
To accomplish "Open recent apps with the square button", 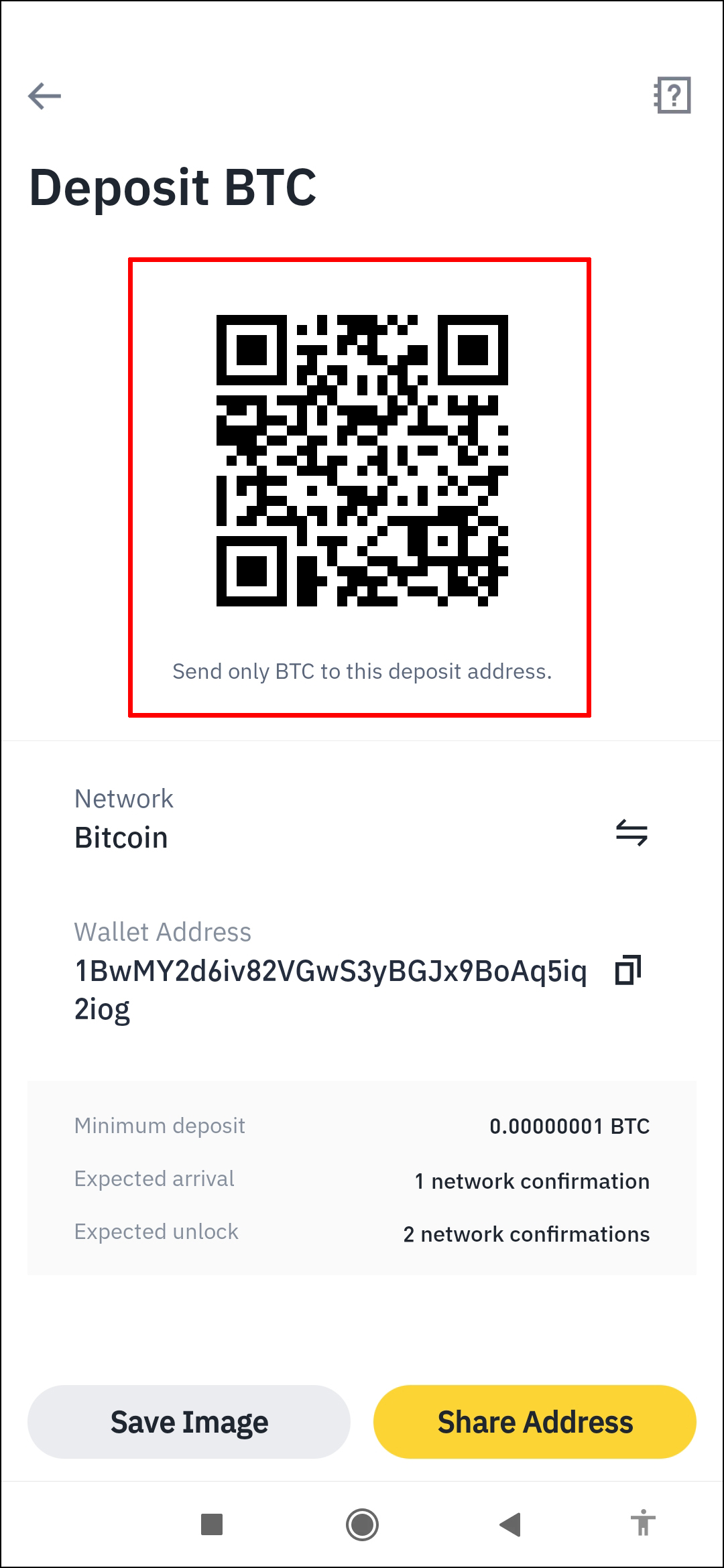I will [x=212, y=1524].
